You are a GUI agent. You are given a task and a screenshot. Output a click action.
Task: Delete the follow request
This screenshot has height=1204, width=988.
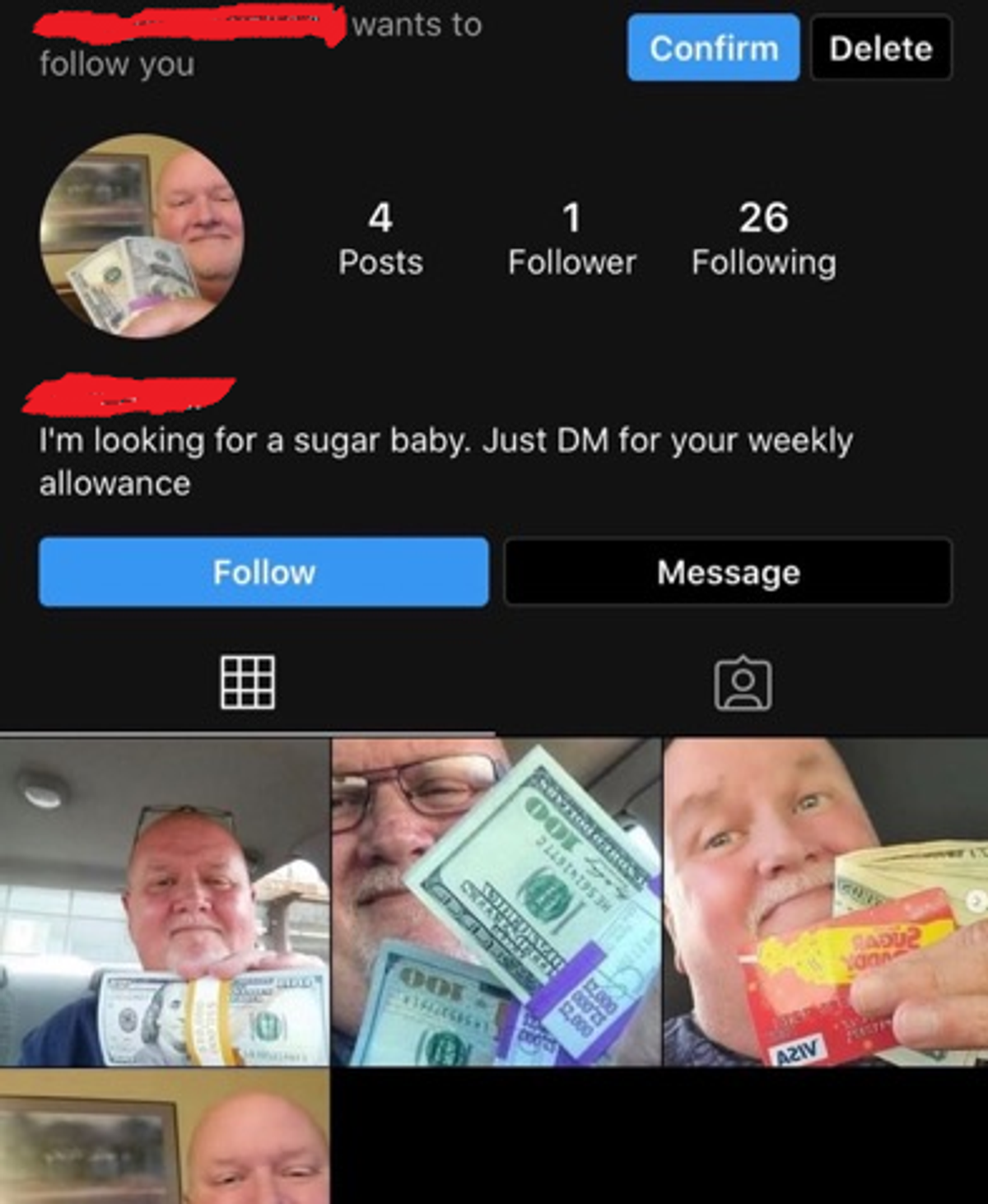point(880,48)
